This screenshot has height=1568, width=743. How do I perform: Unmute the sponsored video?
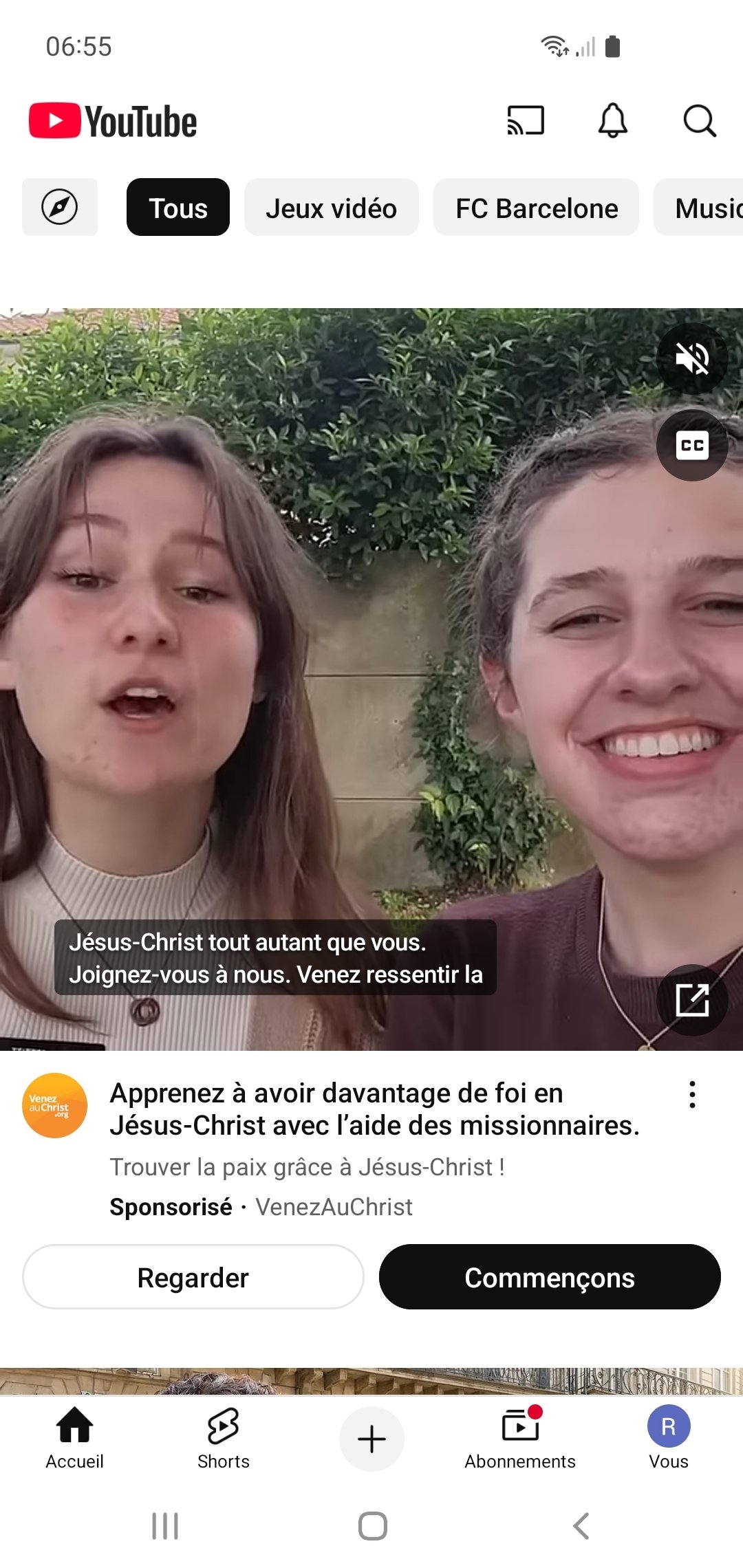point(692,358)
